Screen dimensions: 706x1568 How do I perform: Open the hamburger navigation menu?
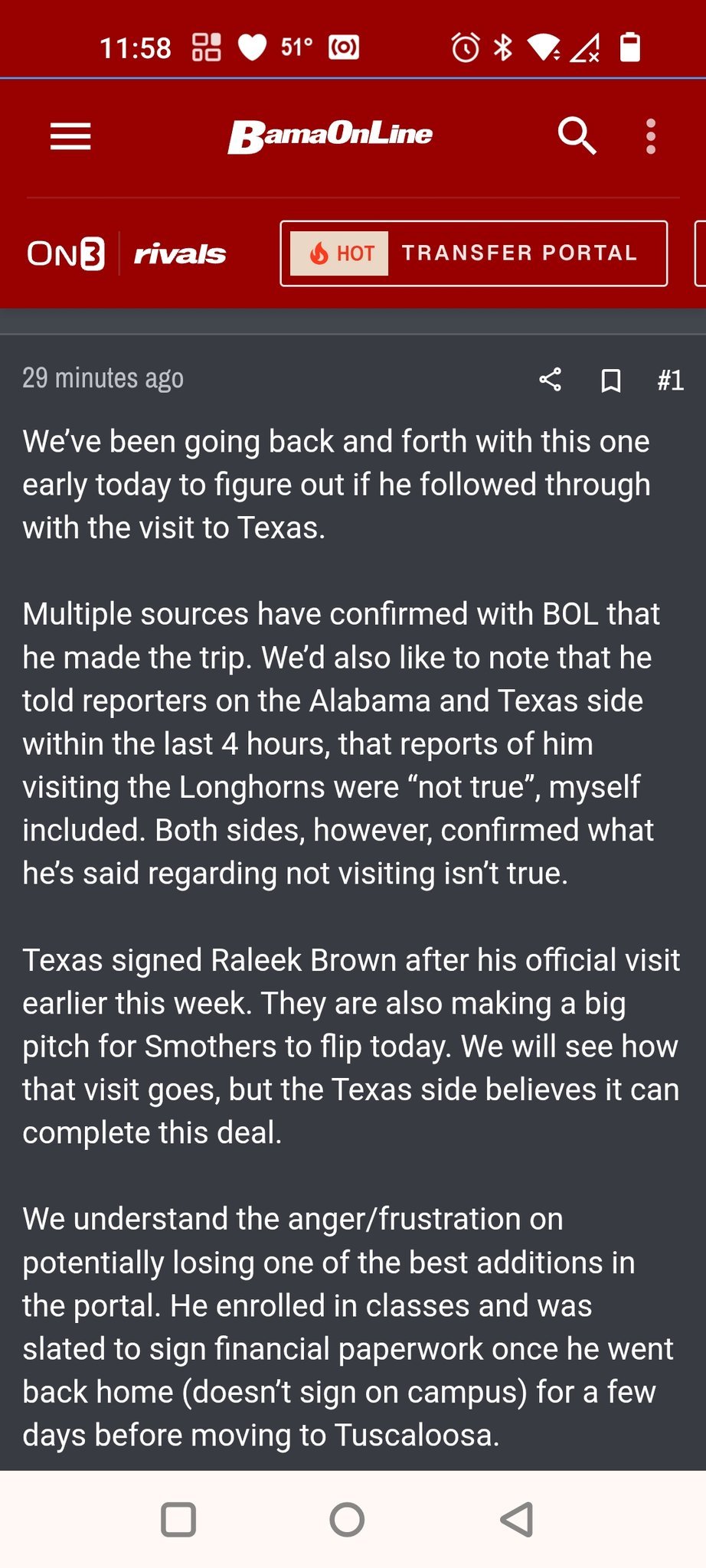pyautogui.click(x=70, y=137)
